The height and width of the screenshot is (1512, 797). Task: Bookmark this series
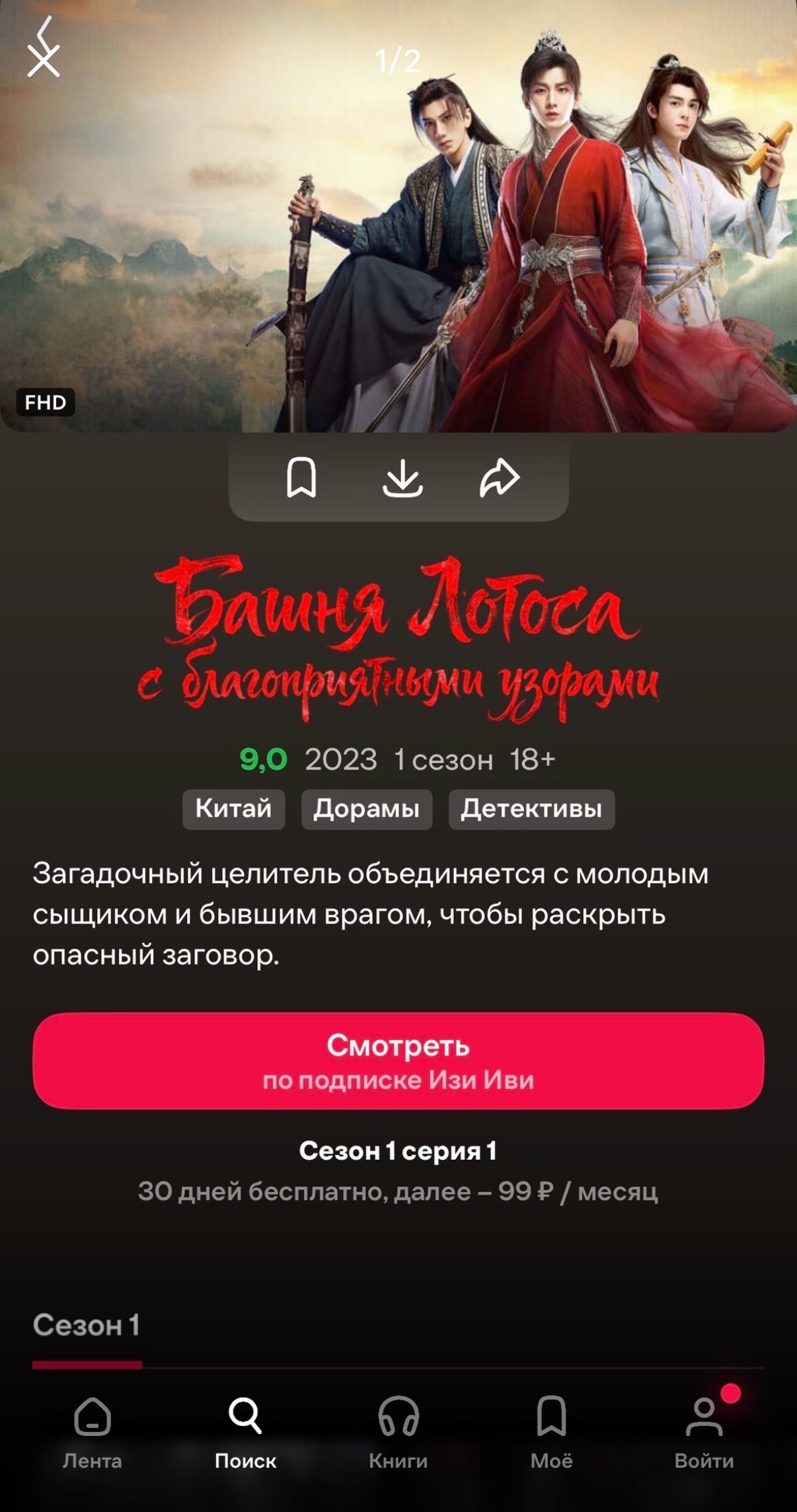coord(301,477)
